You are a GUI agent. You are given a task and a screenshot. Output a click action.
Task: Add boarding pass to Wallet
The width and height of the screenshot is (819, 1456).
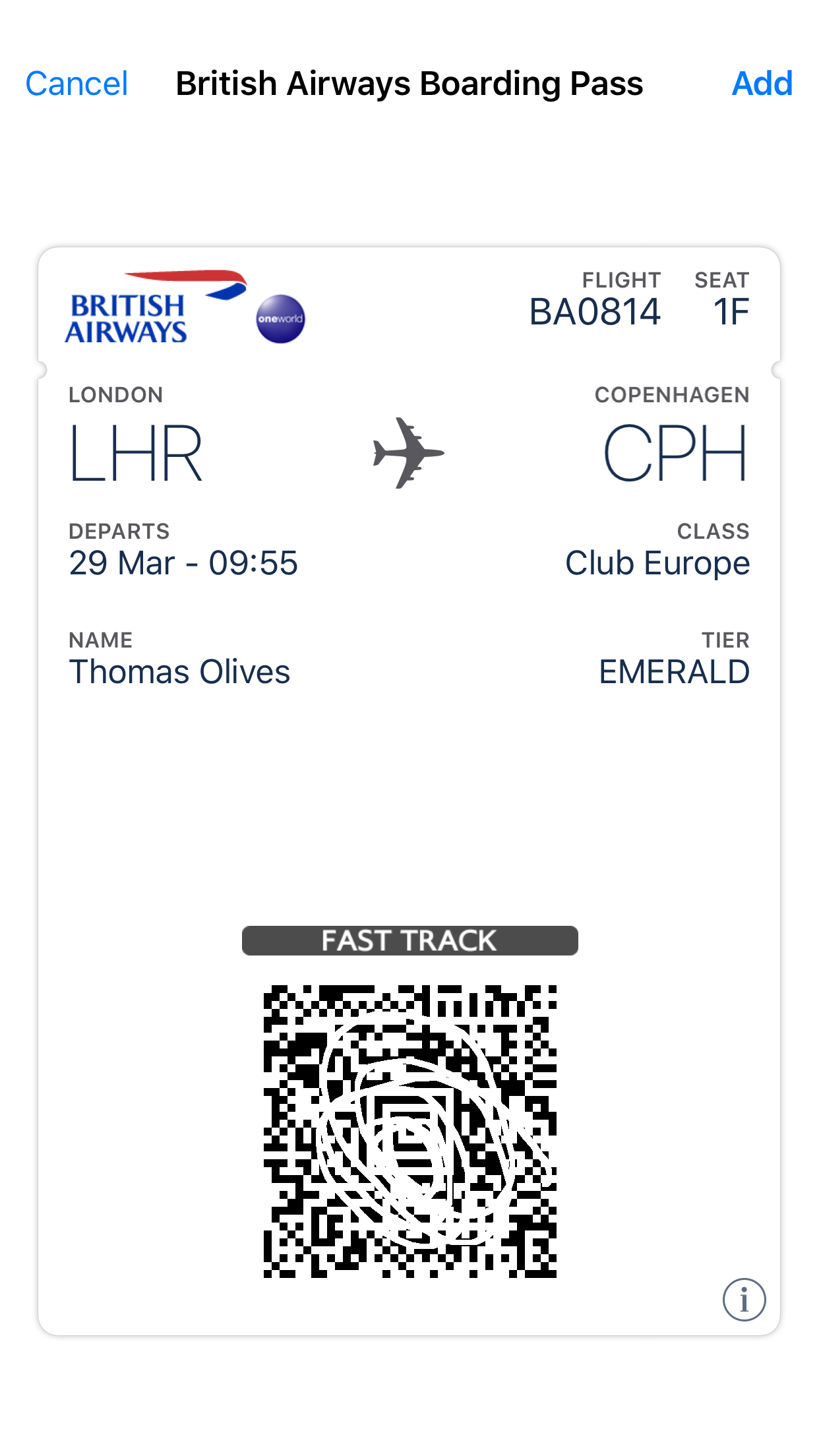[762, 84]
